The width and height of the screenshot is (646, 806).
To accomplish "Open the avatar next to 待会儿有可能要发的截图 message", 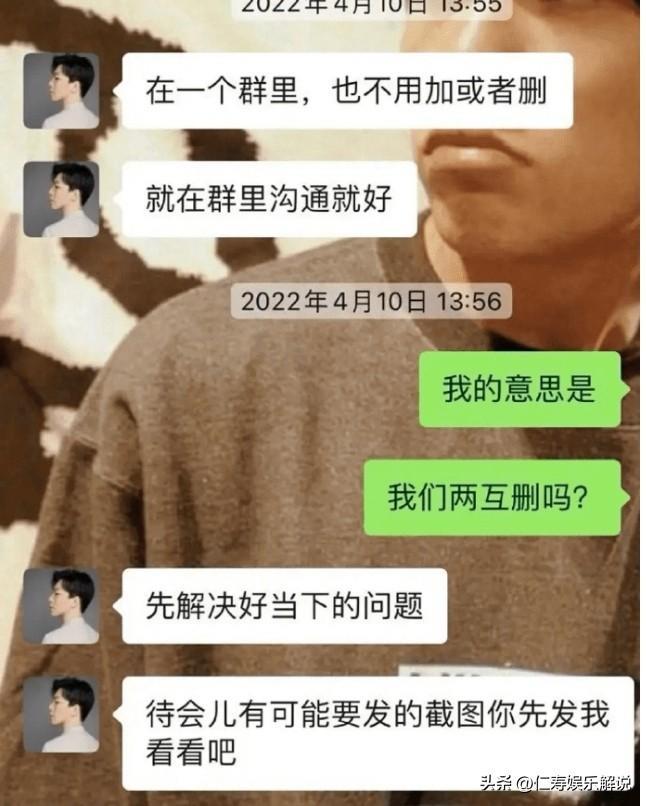I will 61,714.
